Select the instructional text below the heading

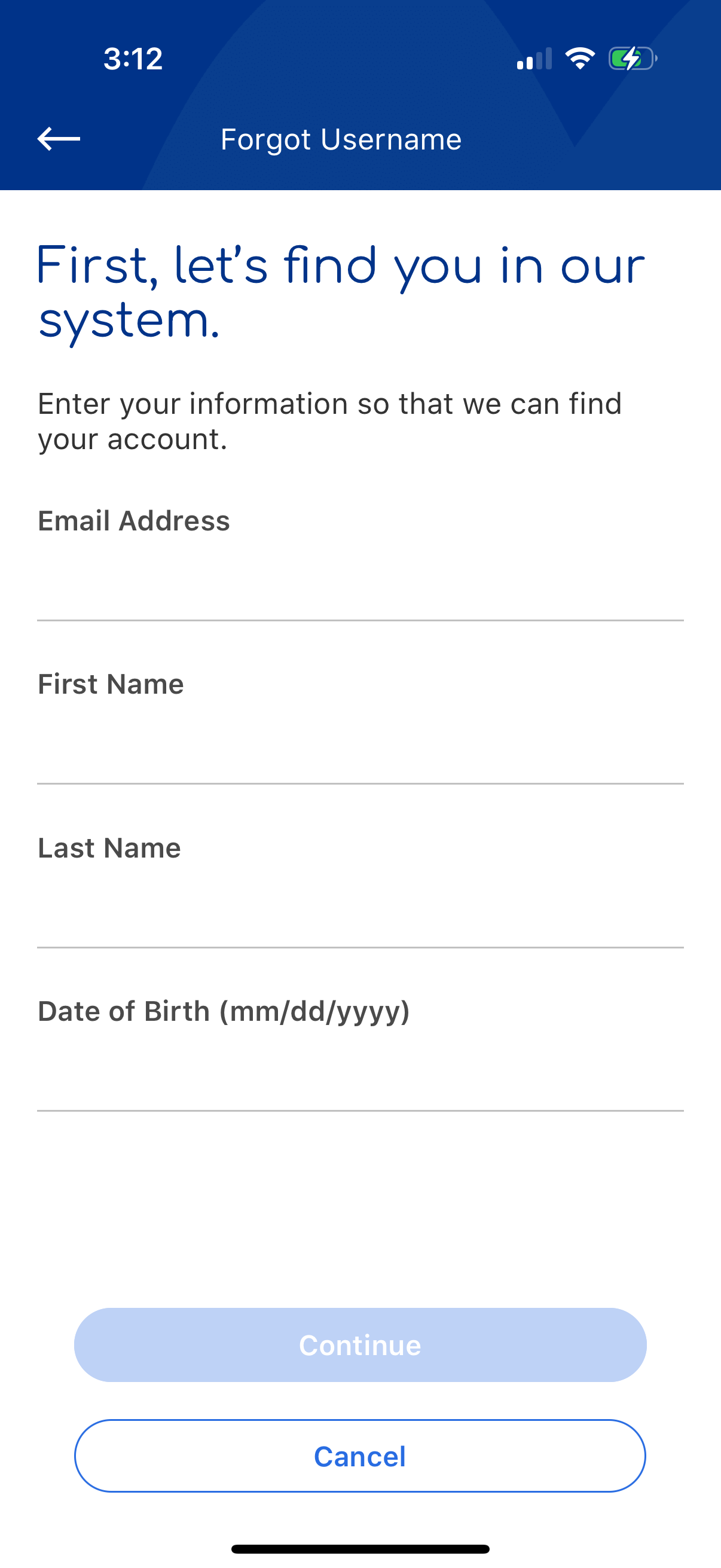(330, 420)
